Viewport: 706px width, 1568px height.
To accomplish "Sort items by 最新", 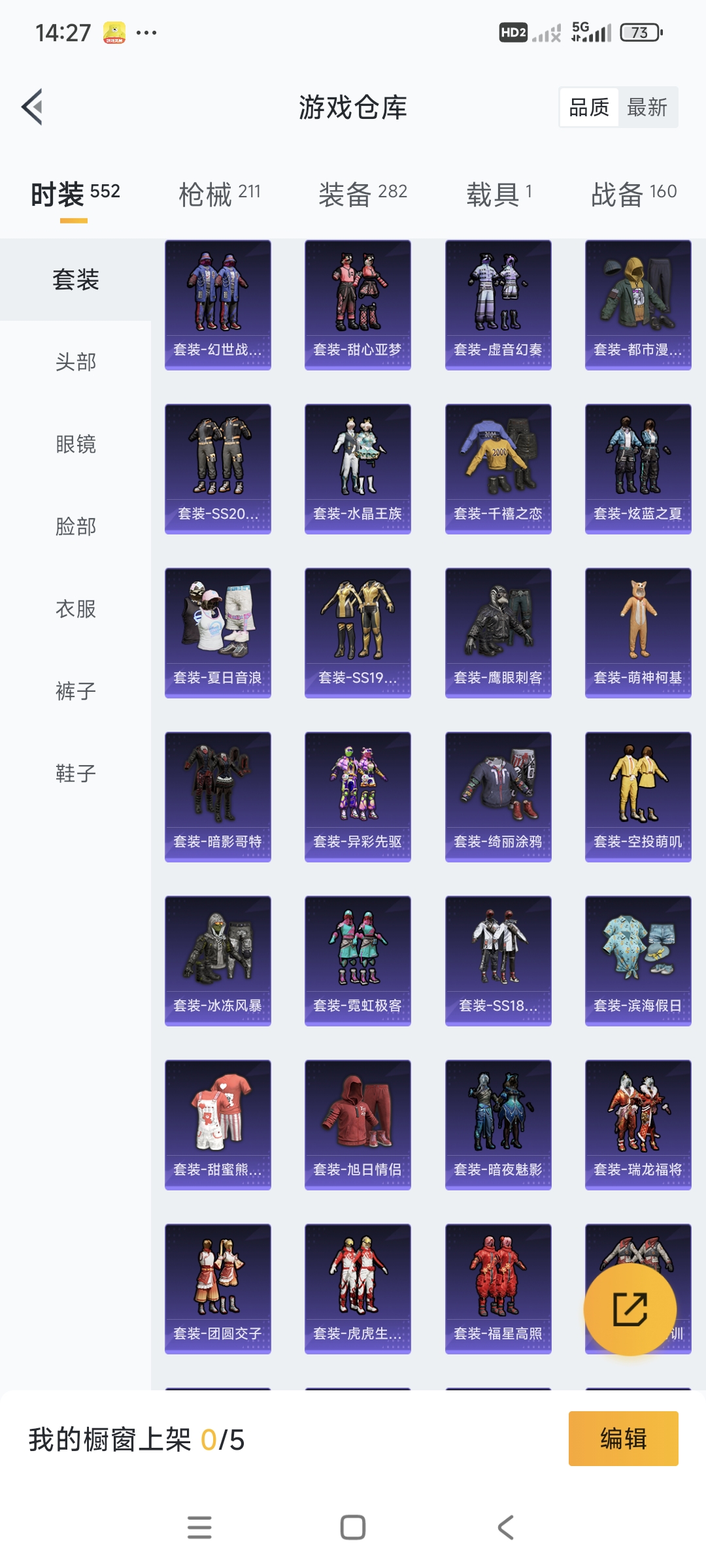I will coord(647,107).
